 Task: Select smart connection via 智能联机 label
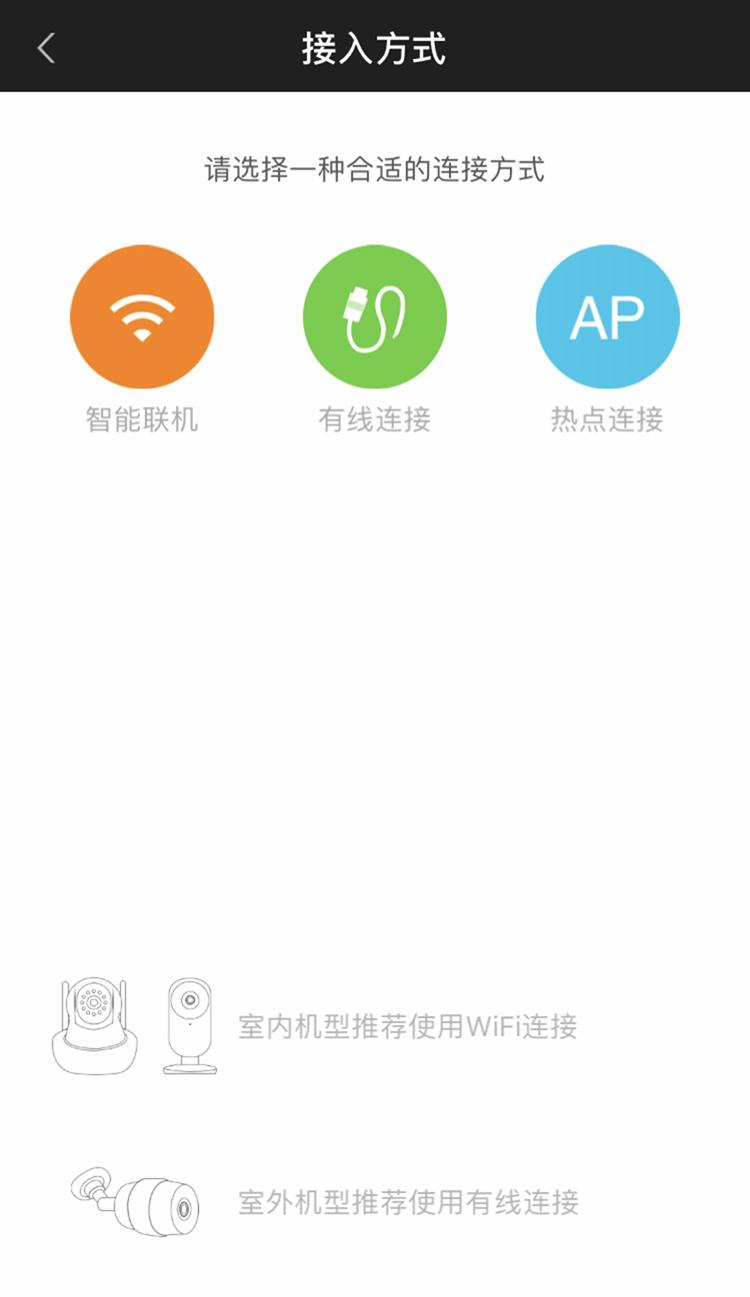coord(141,420)
